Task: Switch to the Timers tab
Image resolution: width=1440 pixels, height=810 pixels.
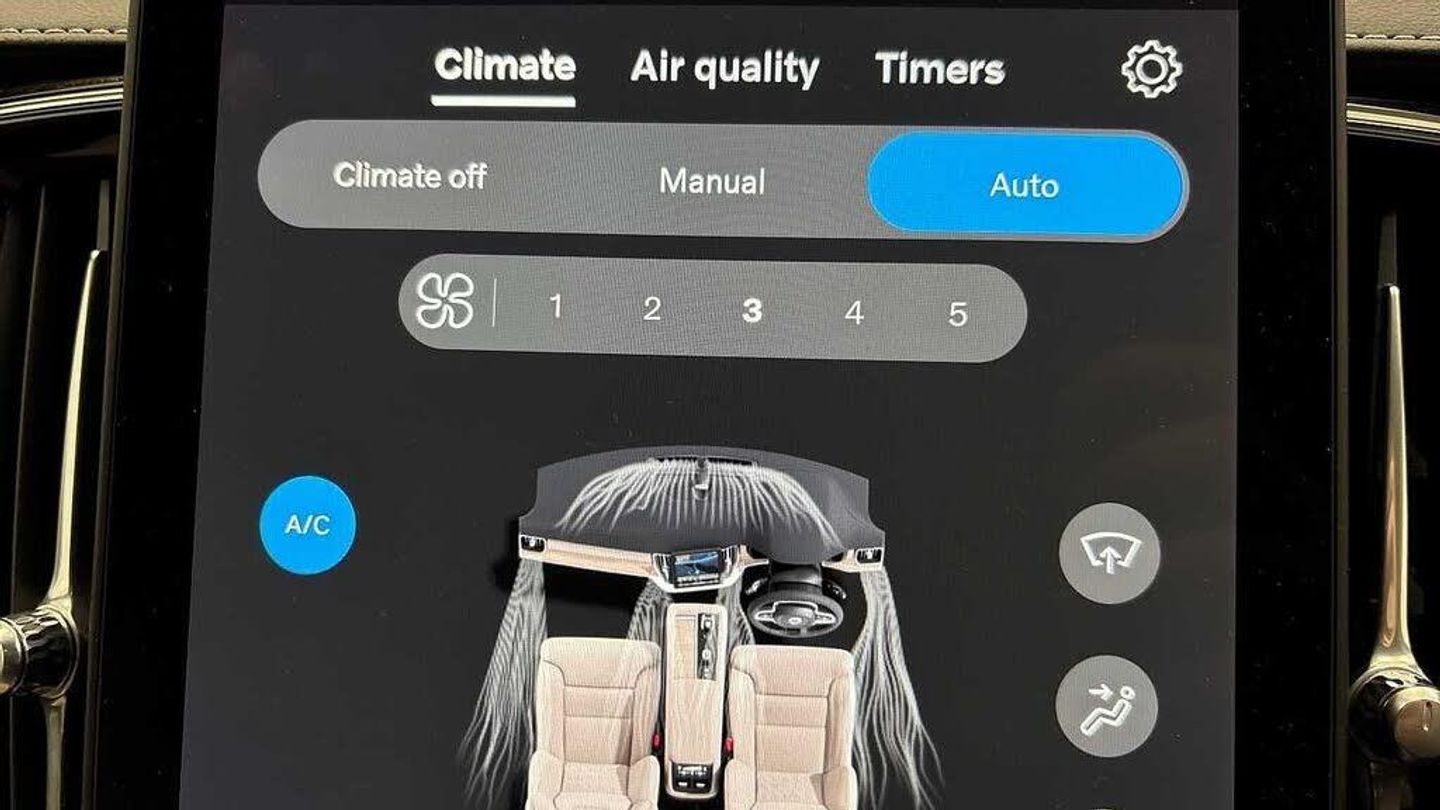Action: (939, 69)
